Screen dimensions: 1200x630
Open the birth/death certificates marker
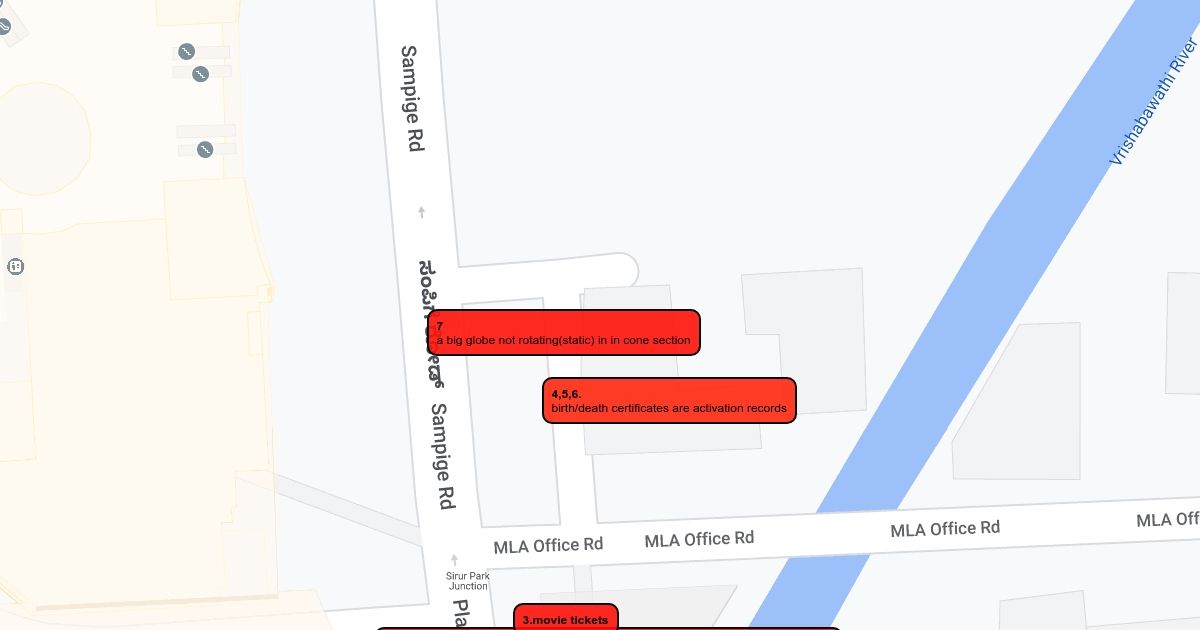669,401
